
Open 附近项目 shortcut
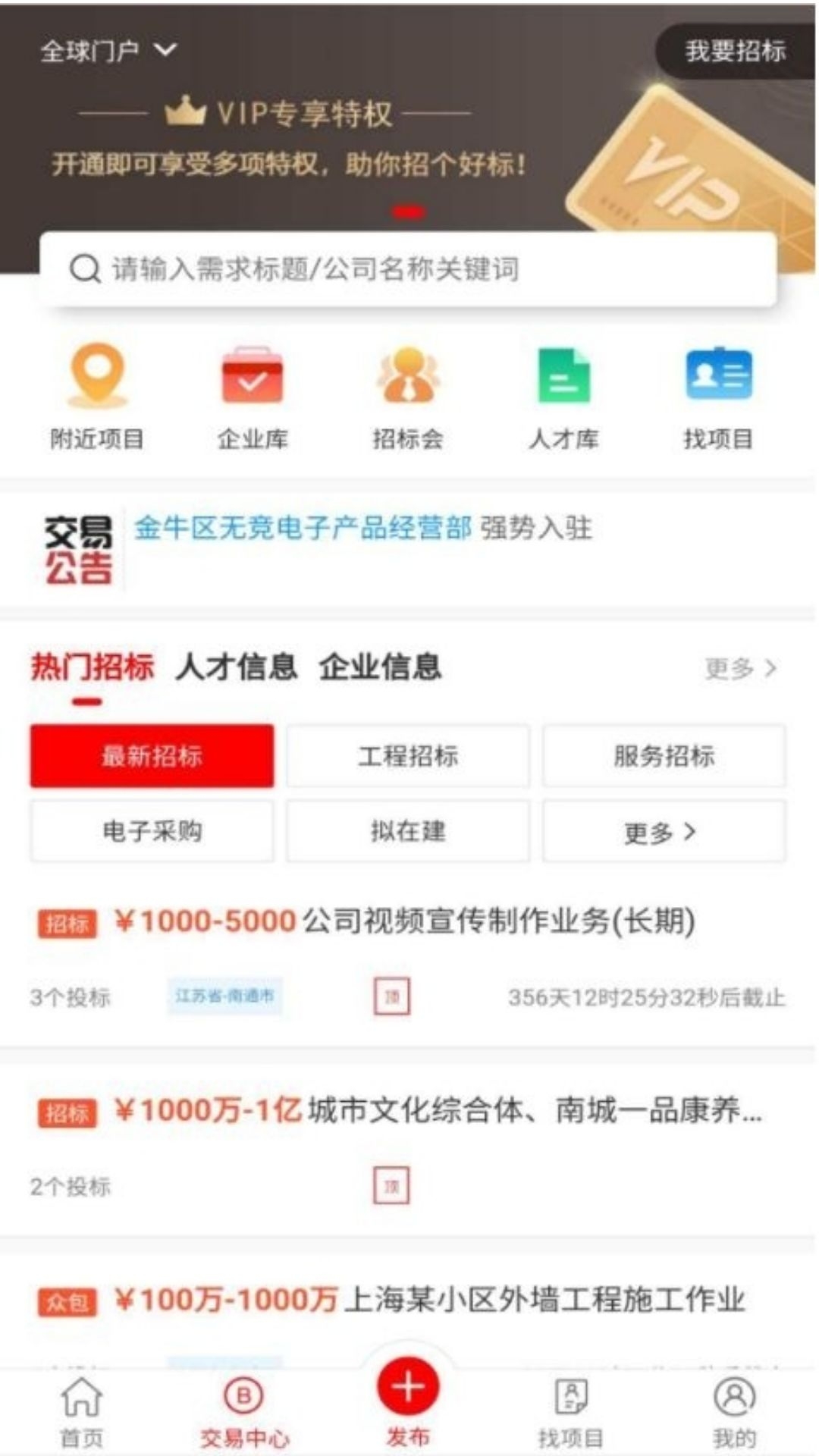tap(97, 396)
